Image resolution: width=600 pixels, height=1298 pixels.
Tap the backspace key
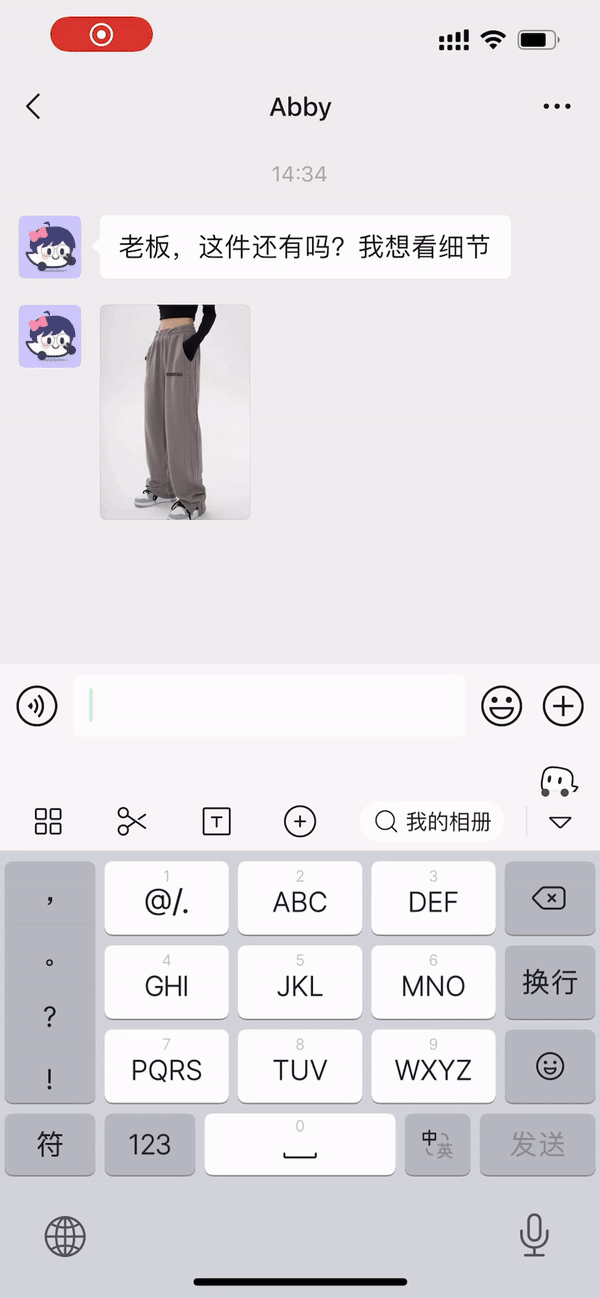click(x=549, y=899)
